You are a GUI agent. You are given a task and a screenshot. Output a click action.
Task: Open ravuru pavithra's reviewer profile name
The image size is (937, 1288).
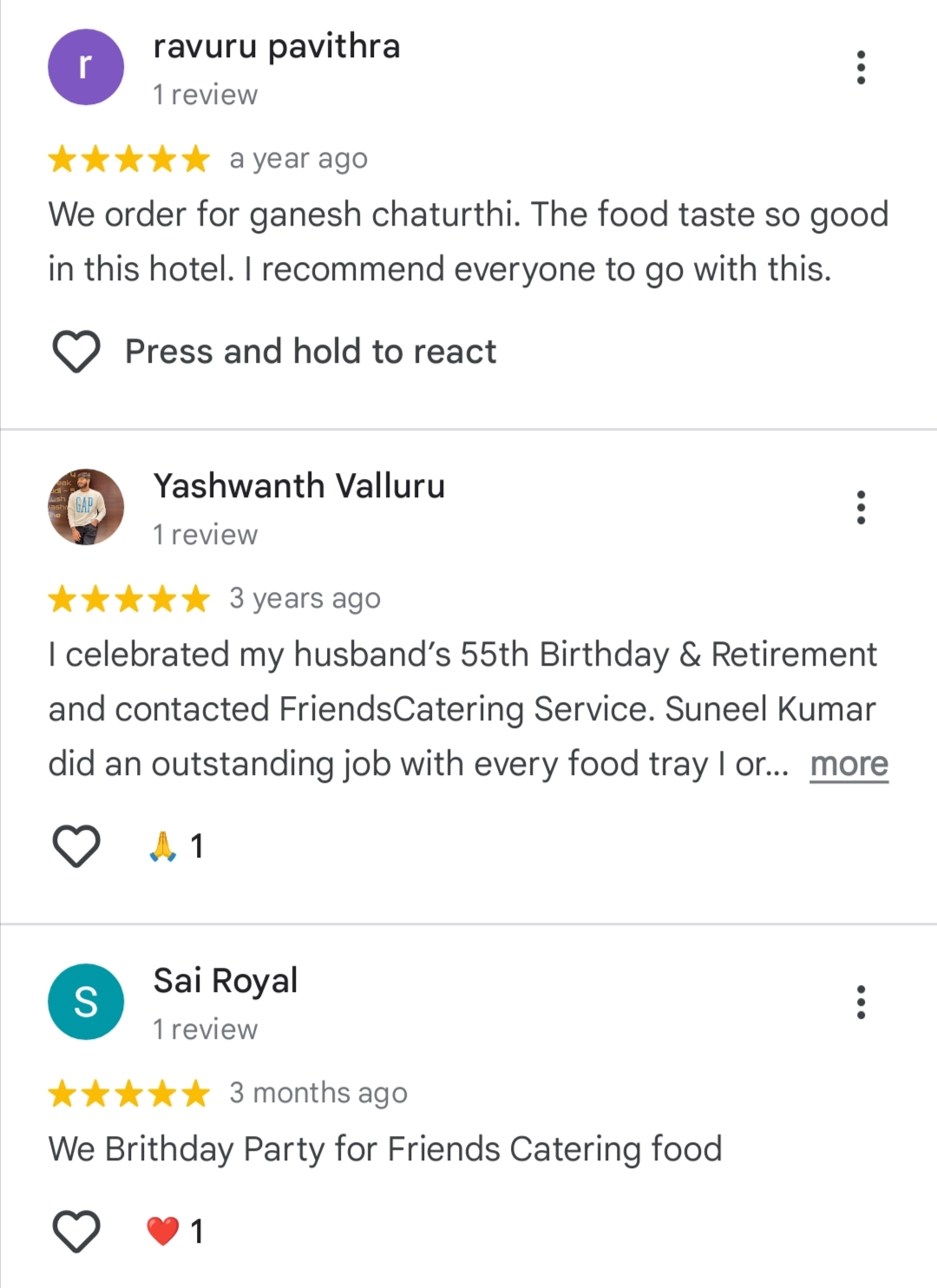coord(276,47)
